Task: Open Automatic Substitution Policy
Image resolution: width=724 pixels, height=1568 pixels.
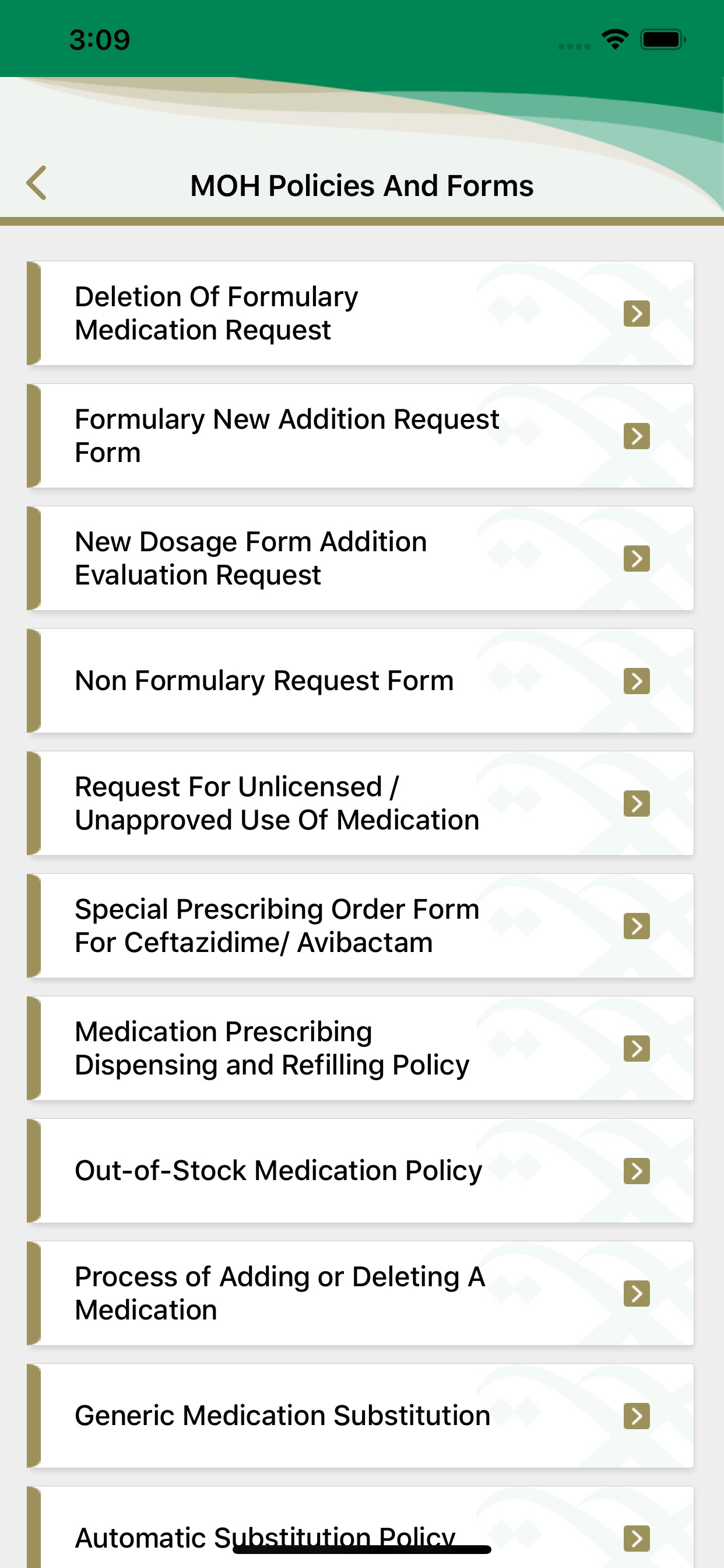Action: (360, 1527)
